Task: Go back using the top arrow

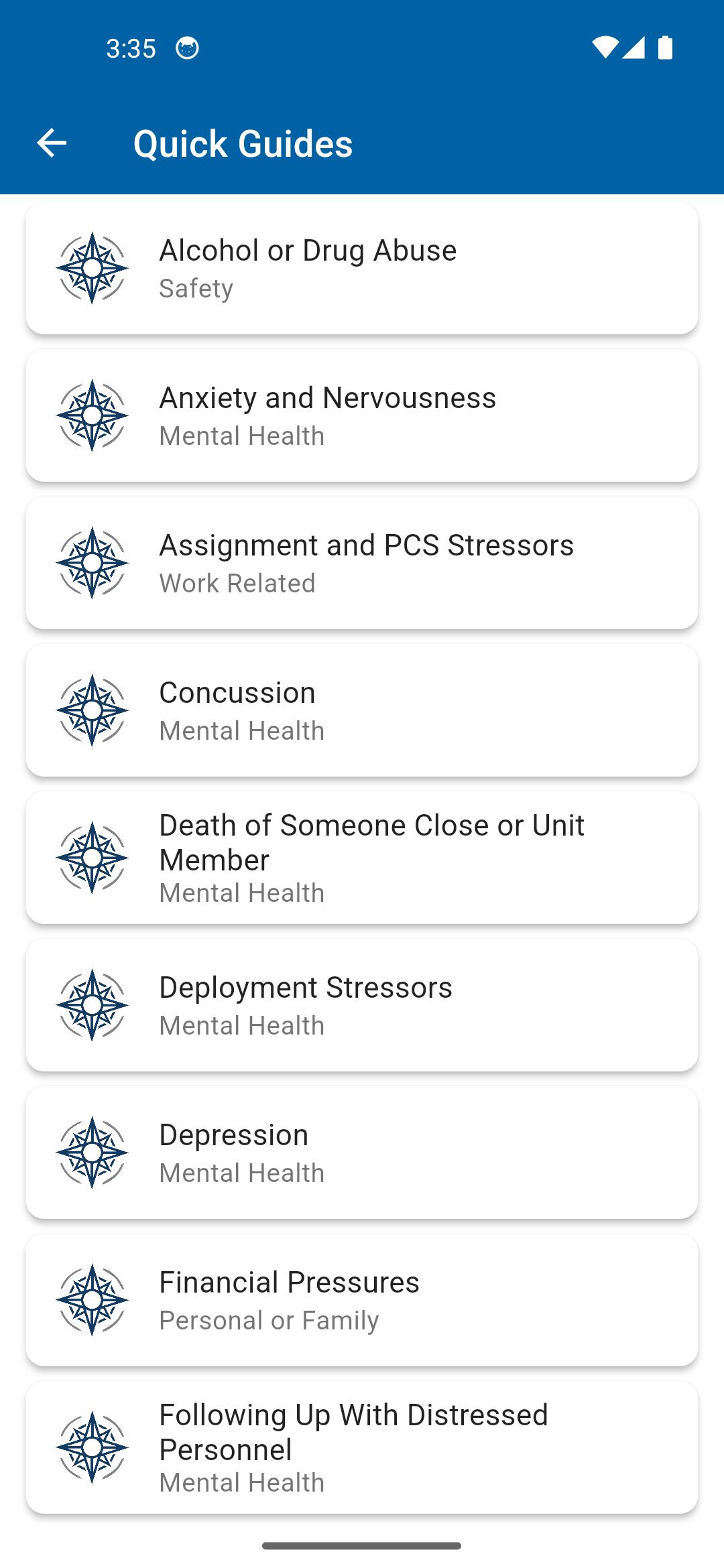Action: [52, 143]
